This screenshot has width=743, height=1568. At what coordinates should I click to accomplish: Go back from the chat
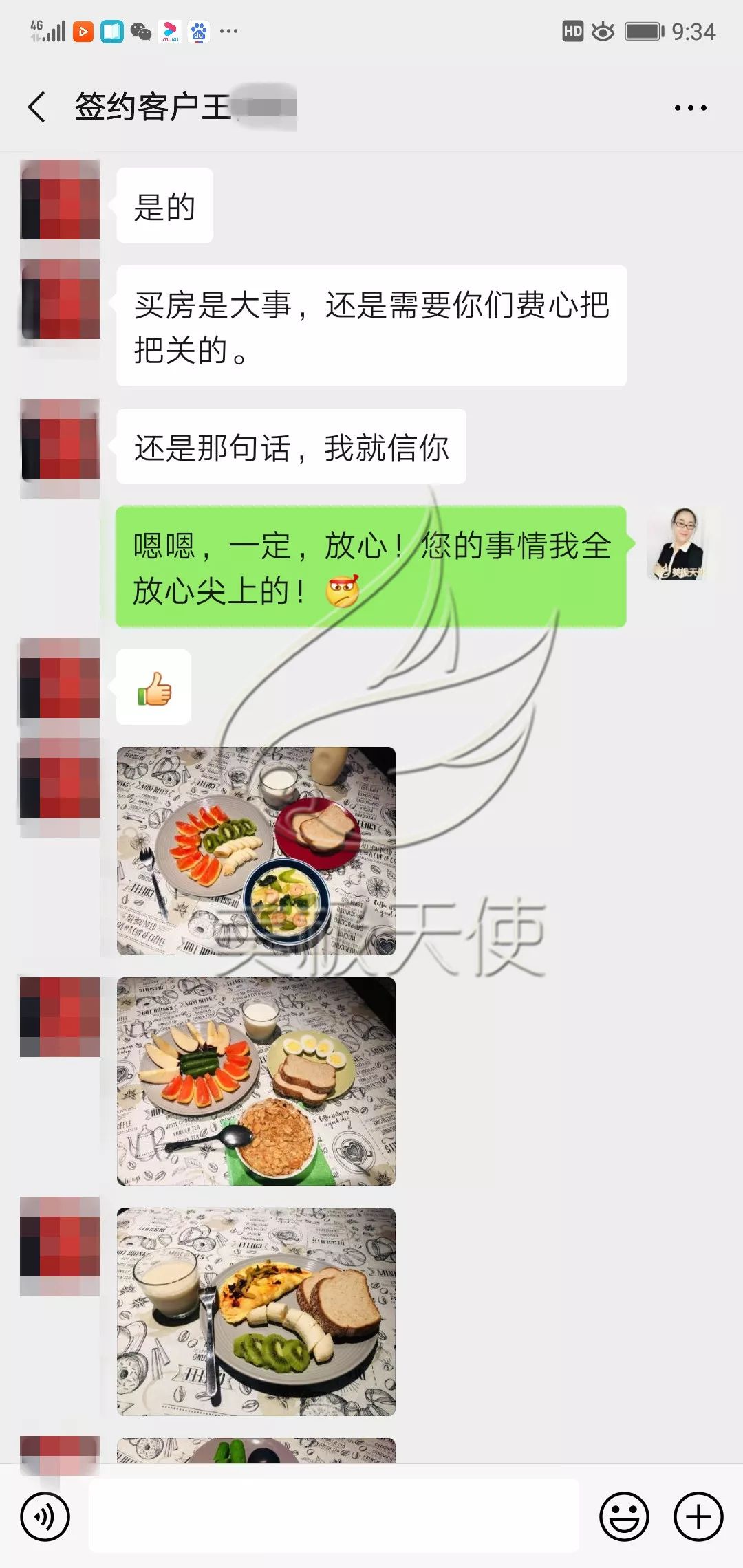pos(37,107)
